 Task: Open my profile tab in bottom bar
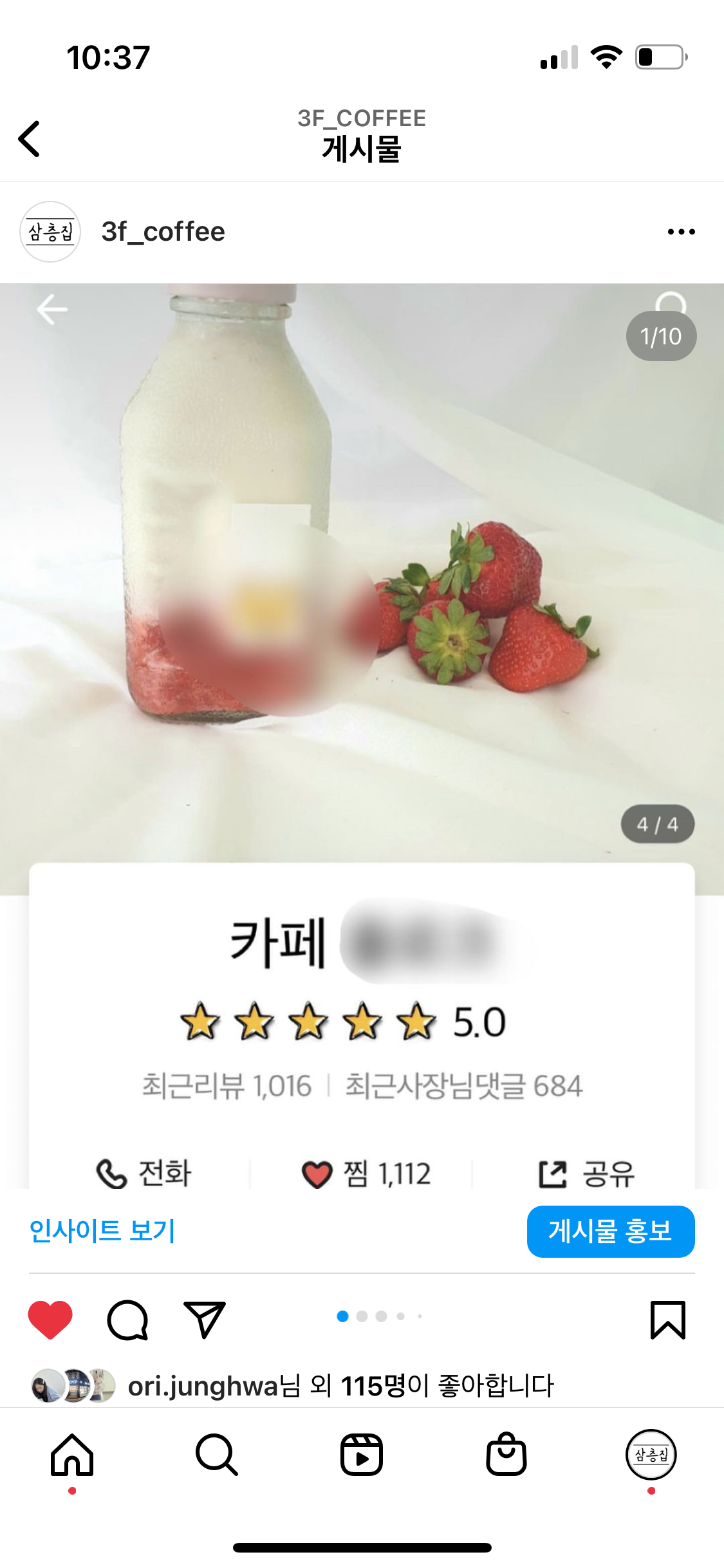coord(651,1455)
